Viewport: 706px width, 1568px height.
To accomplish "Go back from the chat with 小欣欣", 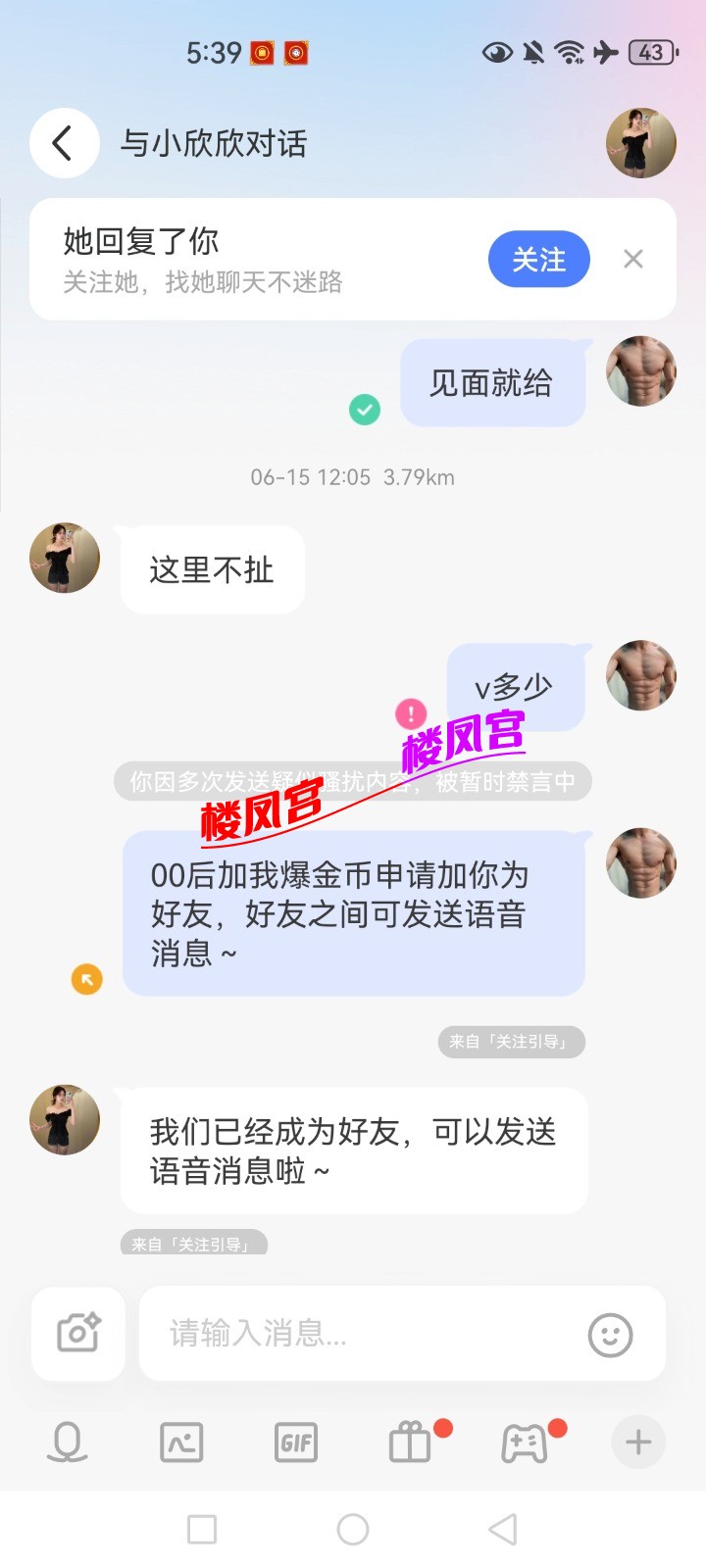I will tap(64, 144).
